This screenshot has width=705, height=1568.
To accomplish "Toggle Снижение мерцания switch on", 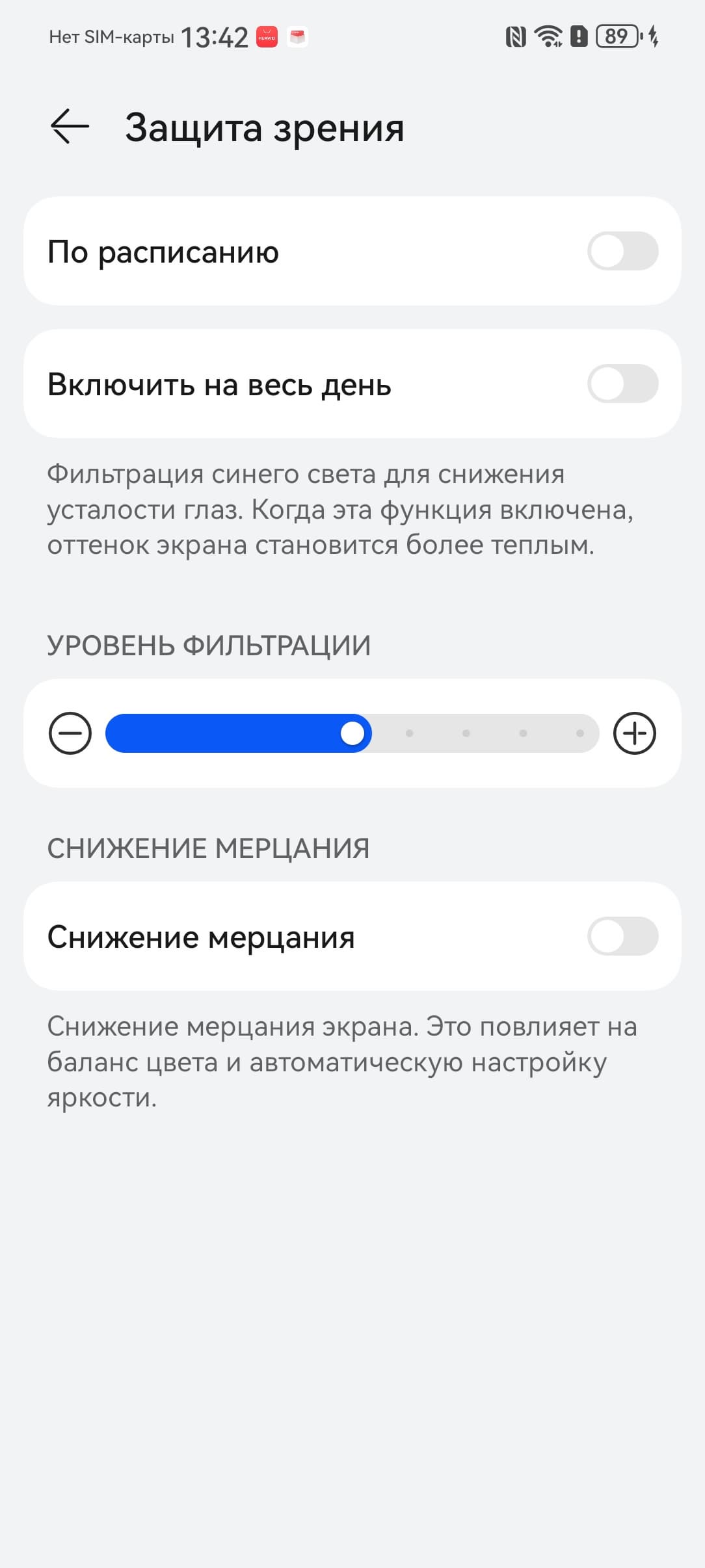I will [x=622, y=936].
